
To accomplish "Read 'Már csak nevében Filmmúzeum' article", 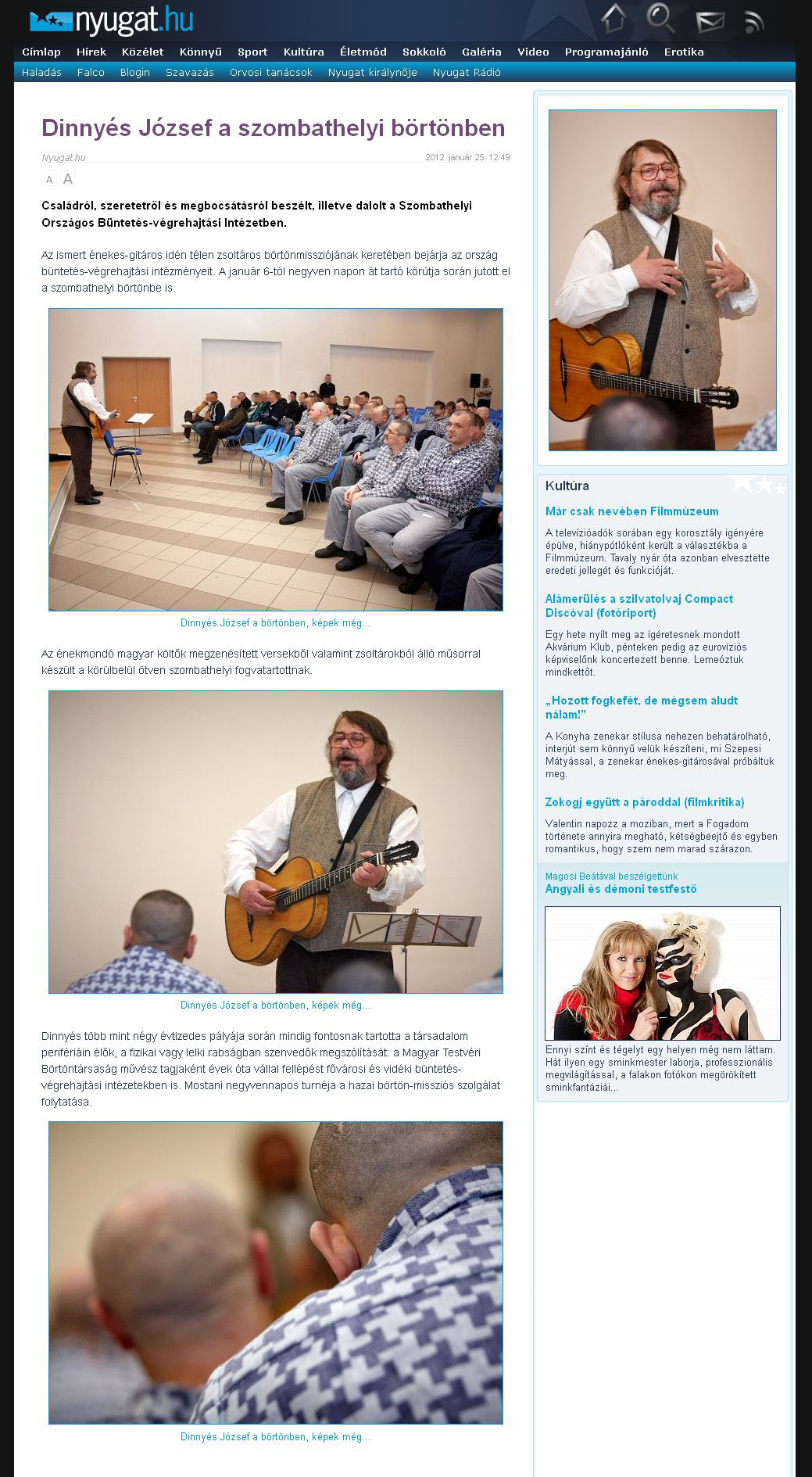I will [632, 511].
